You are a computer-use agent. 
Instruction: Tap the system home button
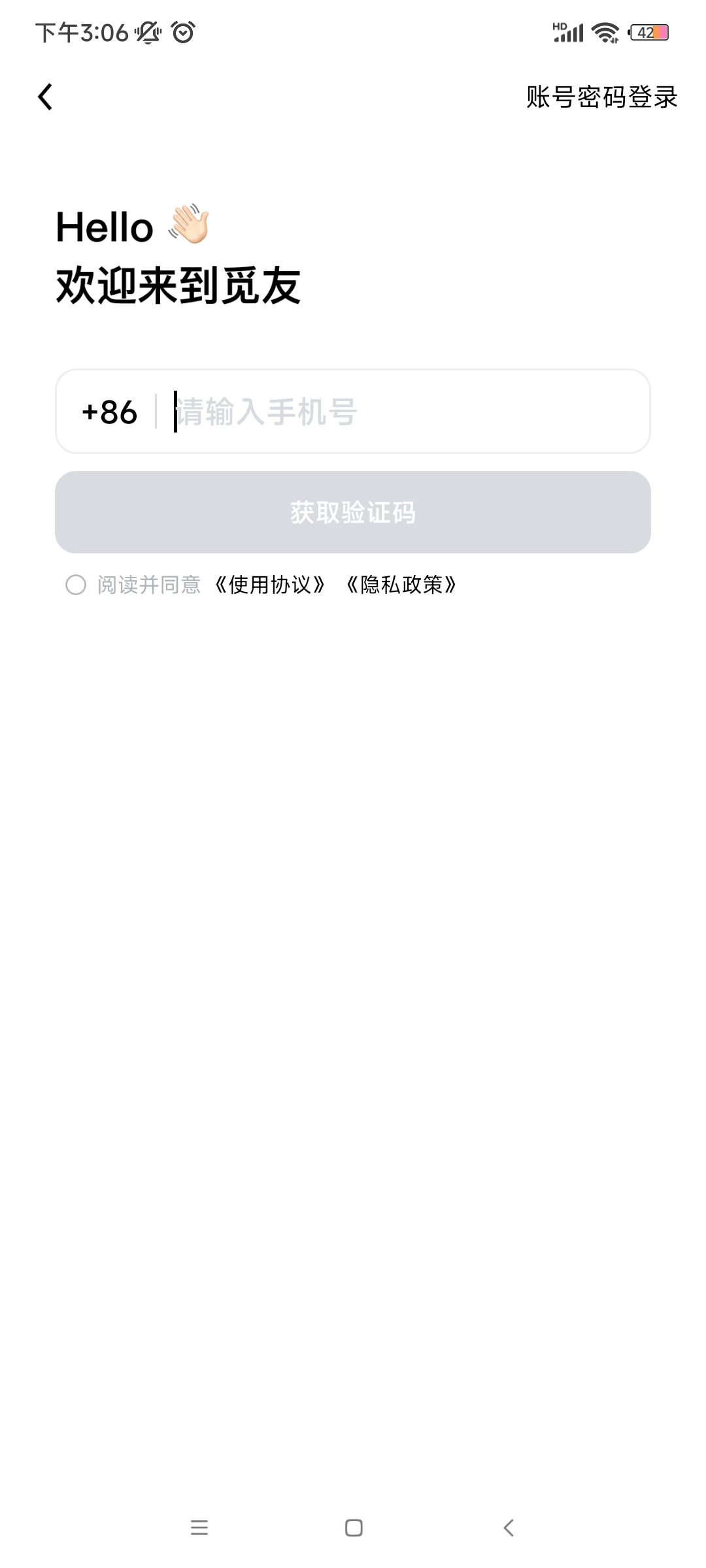click(x=354, y=1527)
